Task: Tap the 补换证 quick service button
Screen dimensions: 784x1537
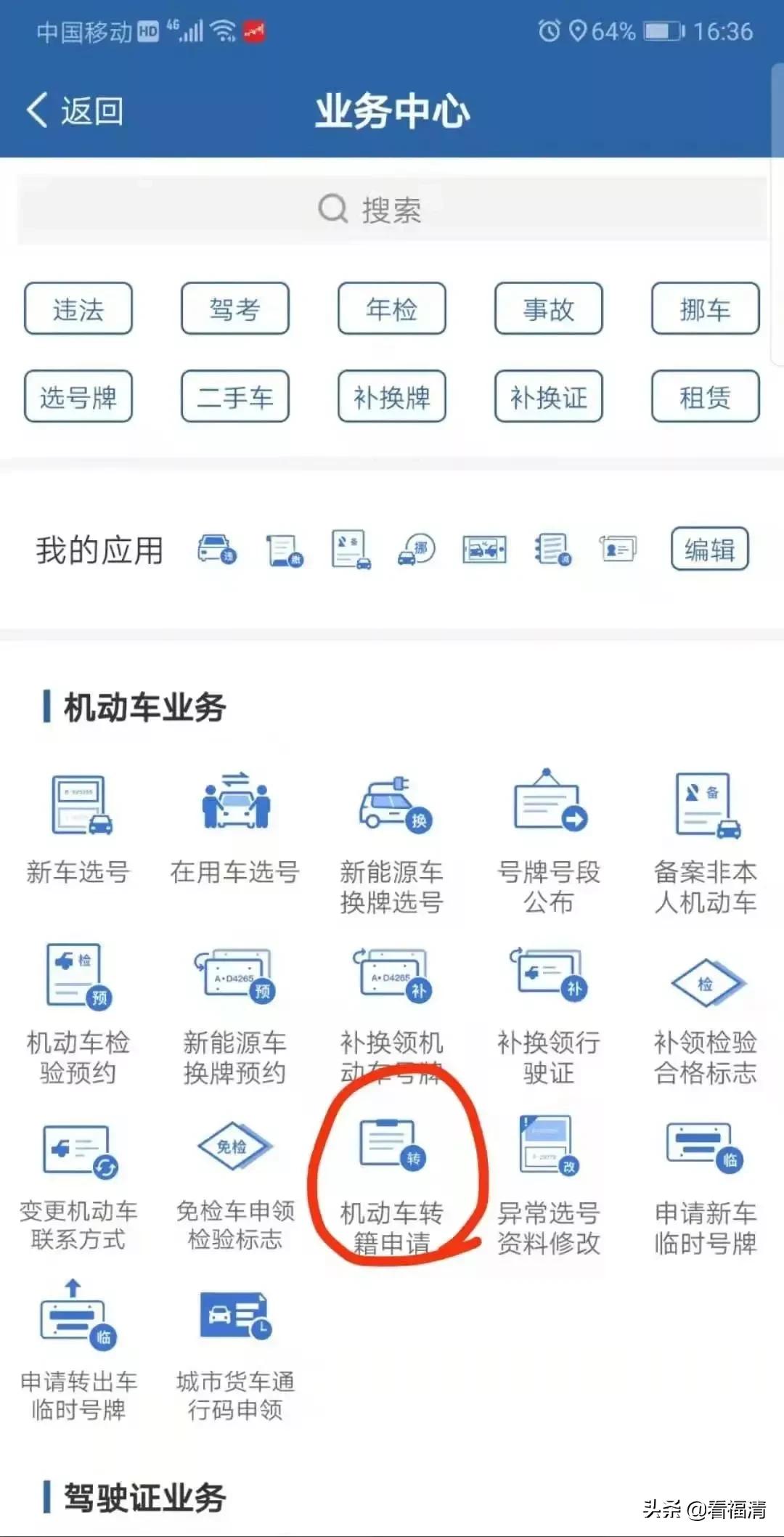Action: click(x=548, y=397)
